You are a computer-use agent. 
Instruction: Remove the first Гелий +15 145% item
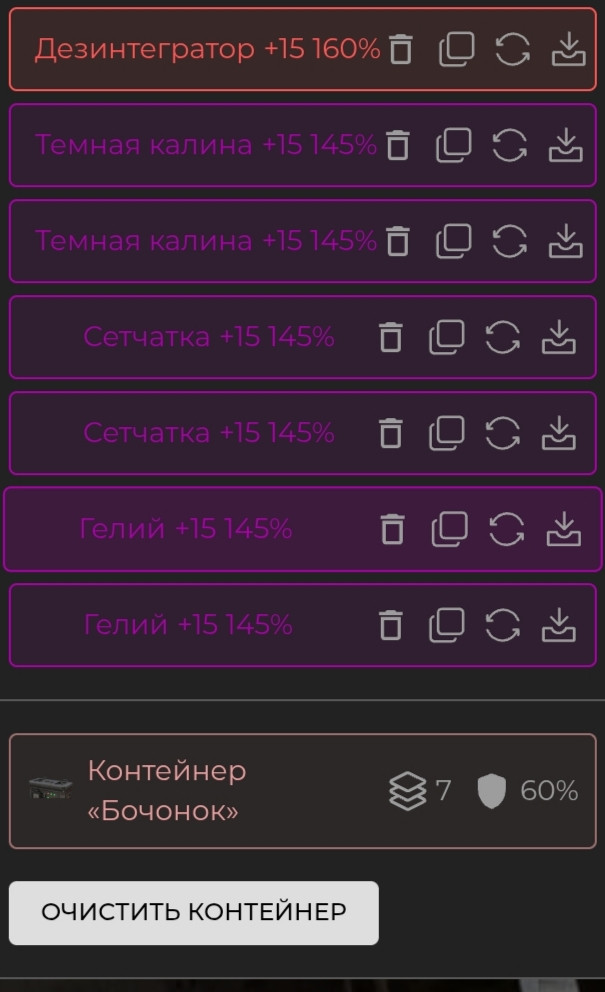393,529
